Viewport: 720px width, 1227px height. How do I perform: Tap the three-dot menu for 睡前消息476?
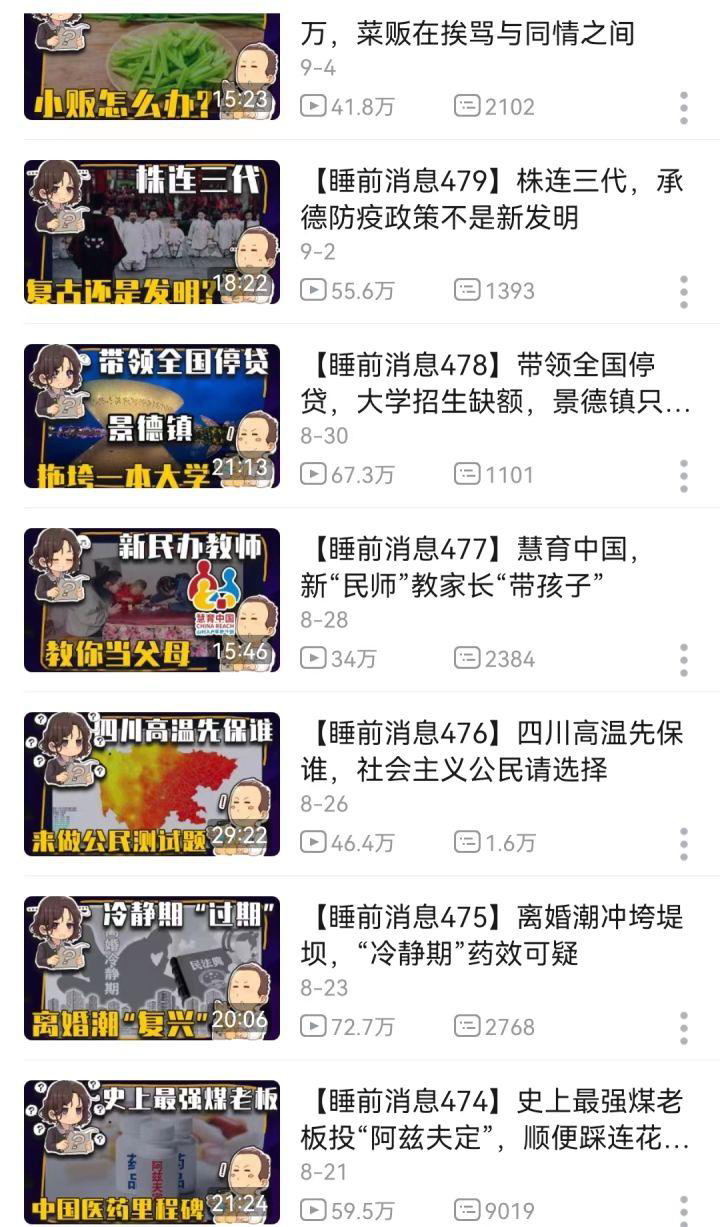[x=684, y=843]
